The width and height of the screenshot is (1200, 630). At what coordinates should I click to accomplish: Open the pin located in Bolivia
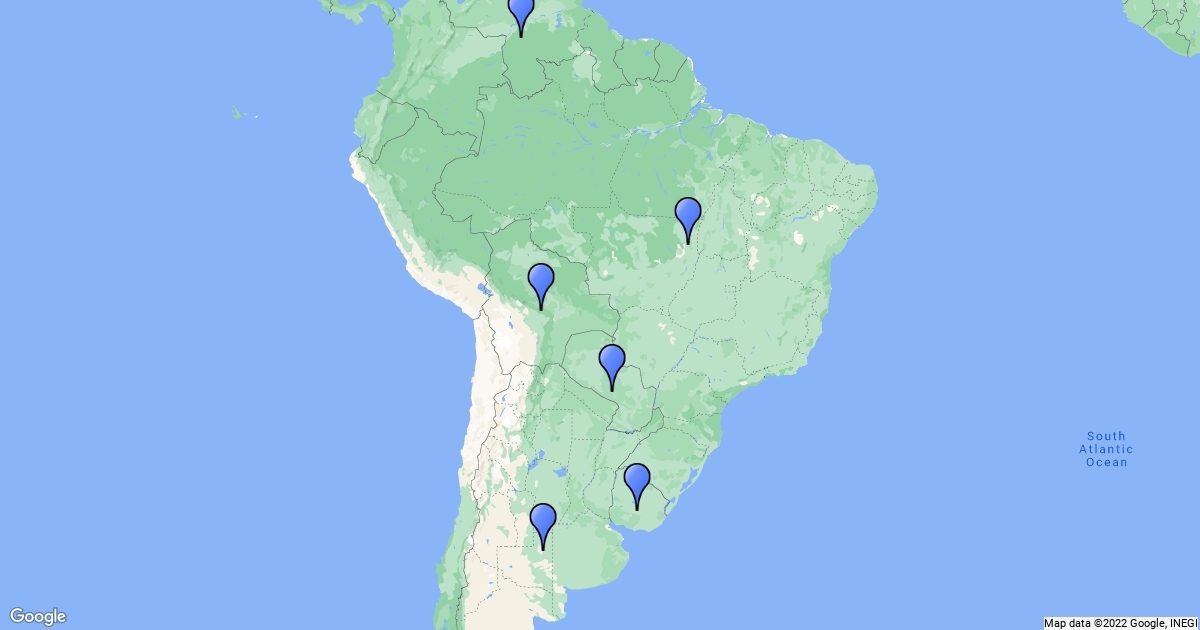(x=541, y=280)
